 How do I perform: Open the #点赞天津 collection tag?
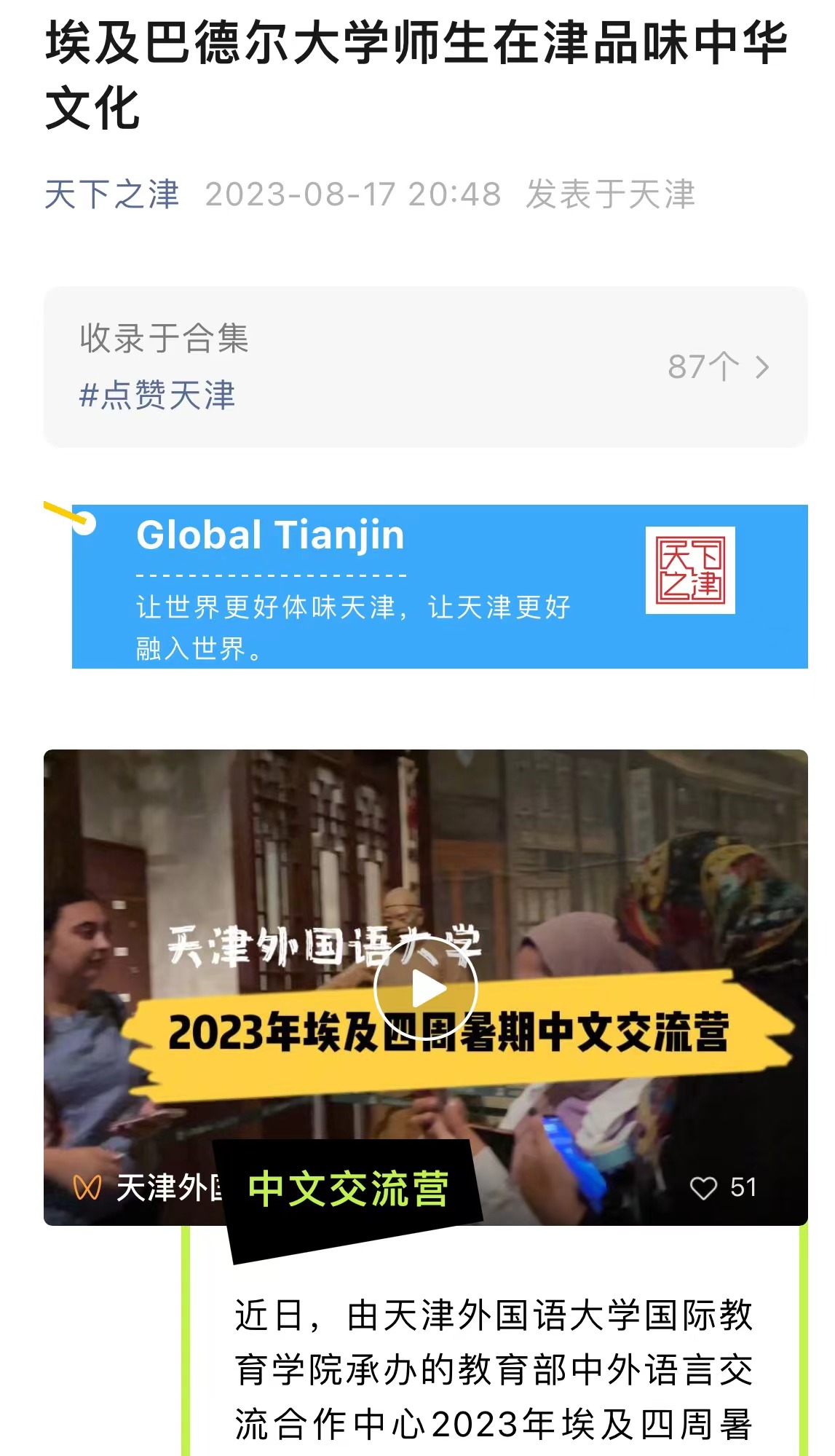click(x=157, y=396)
